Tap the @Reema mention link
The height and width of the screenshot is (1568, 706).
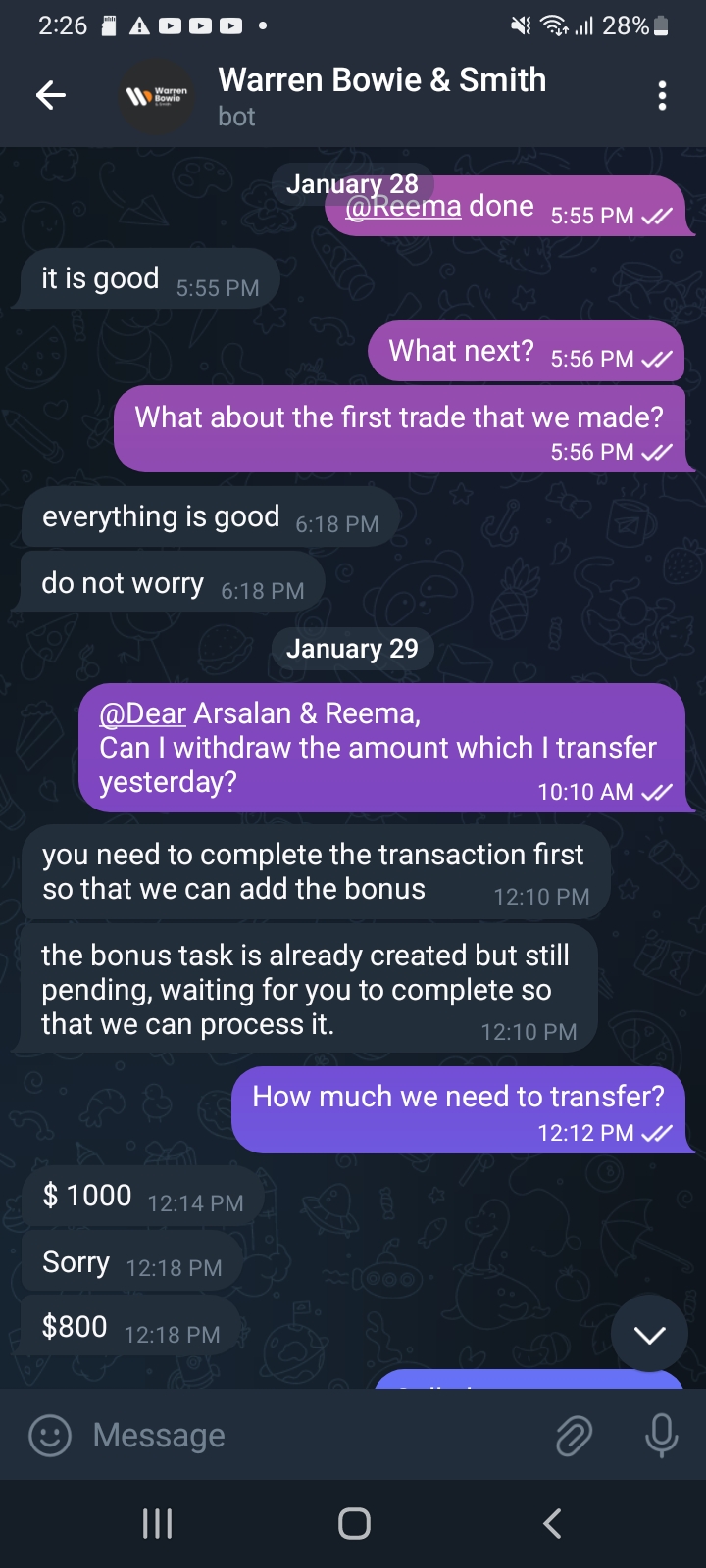[x=404, y=207]
